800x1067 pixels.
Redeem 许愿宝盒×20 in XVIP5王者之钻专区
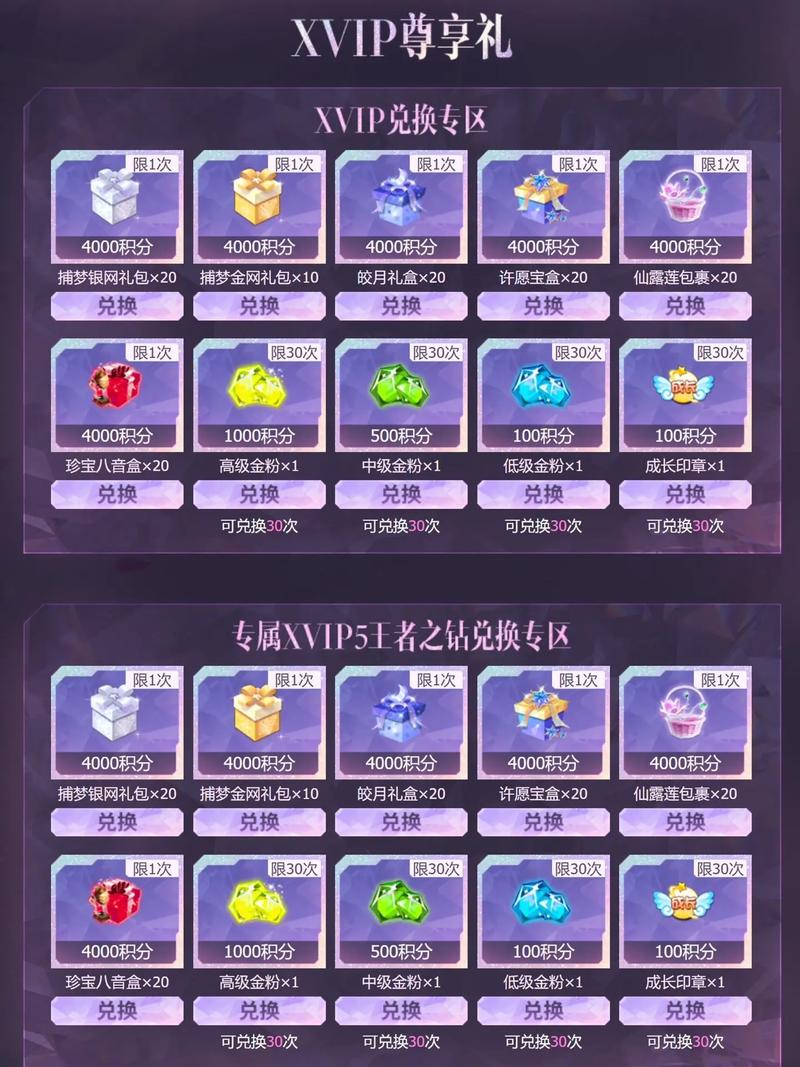(543, 823)
